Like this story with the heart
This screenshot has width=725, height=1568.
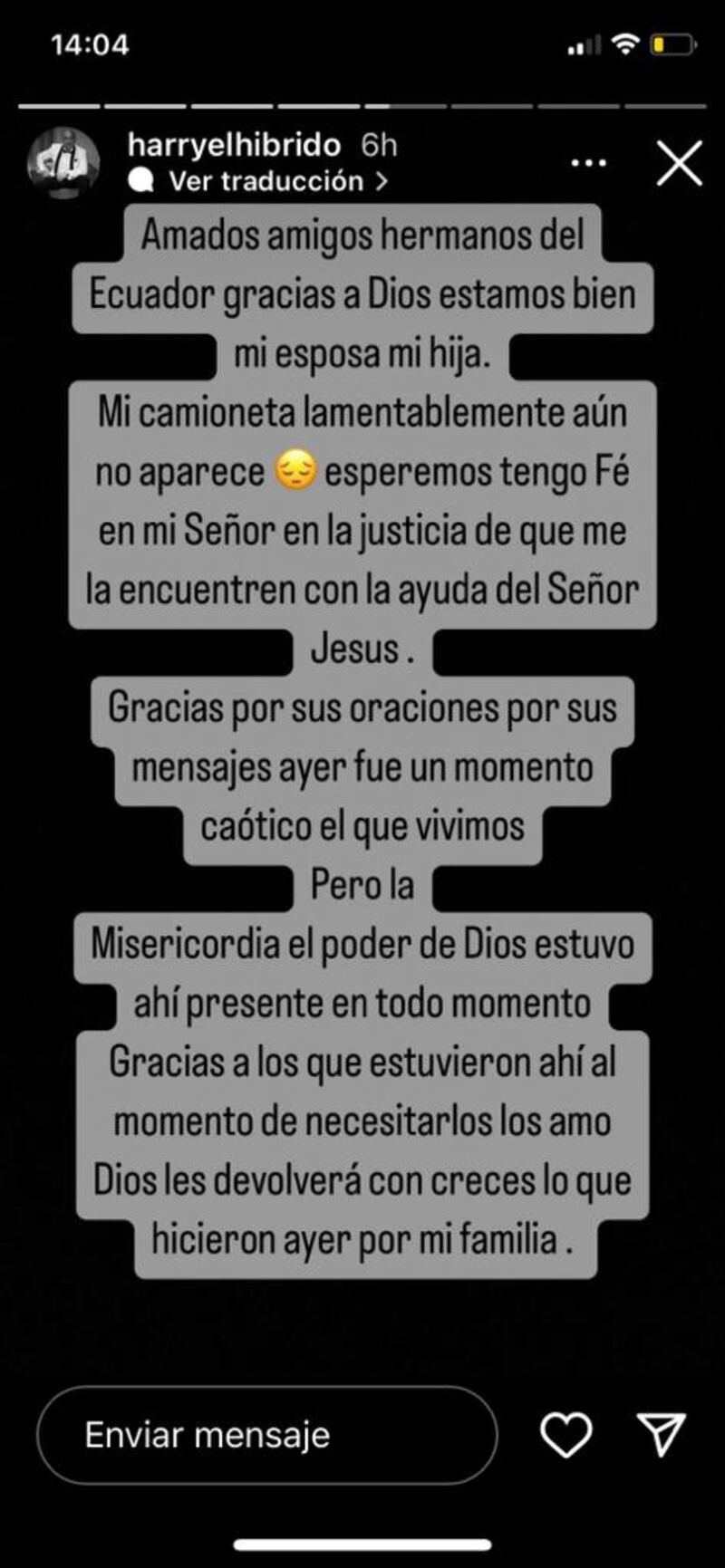point(565,1435)
